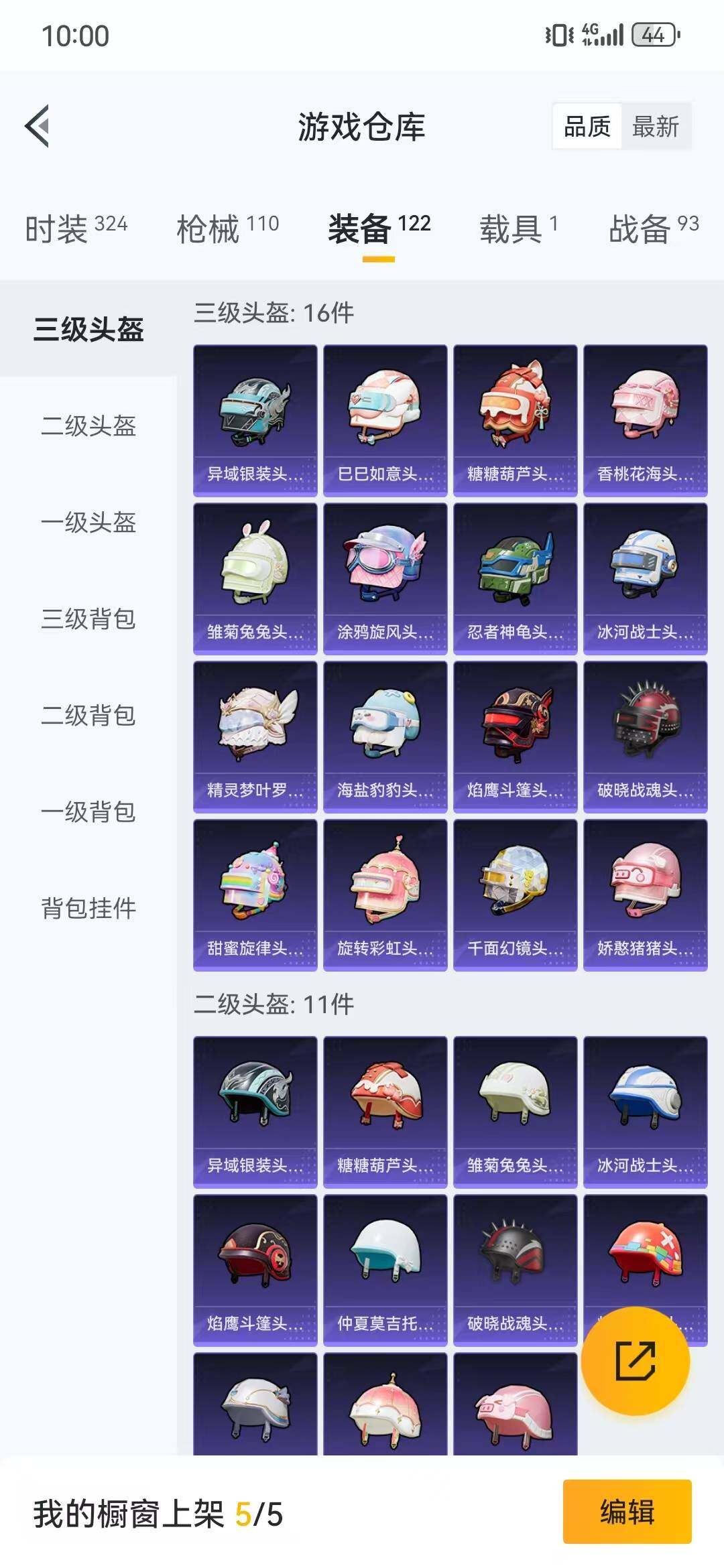The image size is (724, 1568).
Task: View the 异域银装头 helmet thumbnail
Action: point(255,421)
